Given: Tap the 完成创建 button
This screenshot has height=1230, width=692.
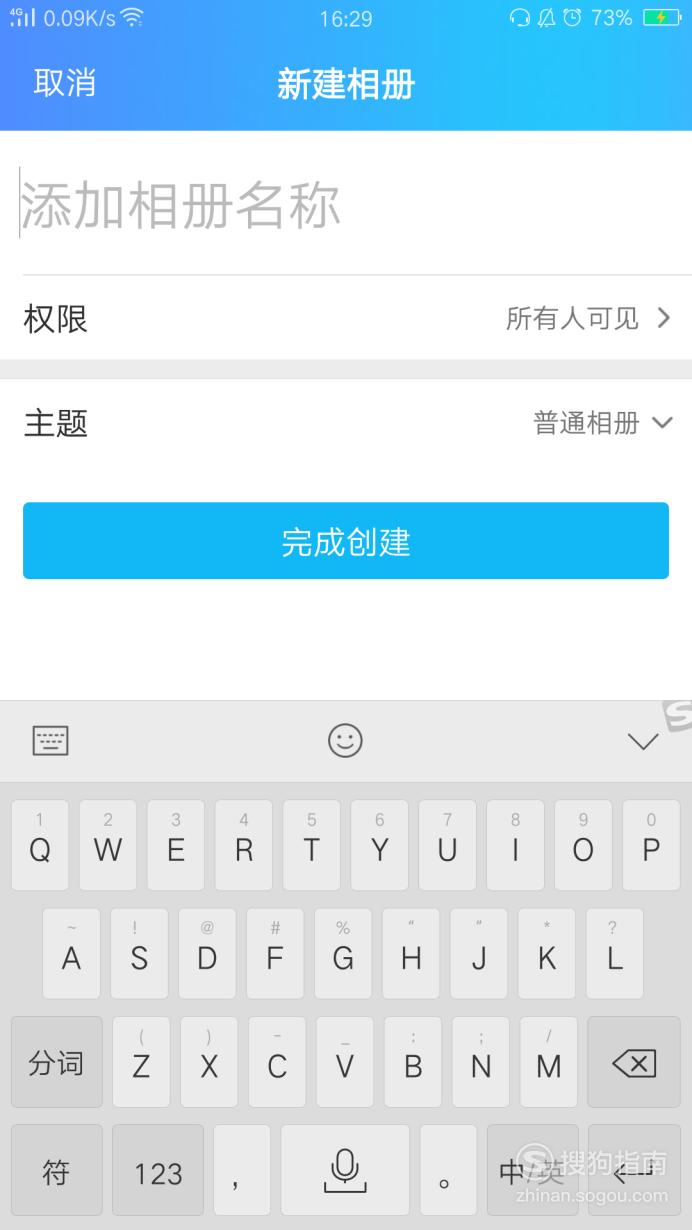Looking at the screenshot, I should coord(346,541).
